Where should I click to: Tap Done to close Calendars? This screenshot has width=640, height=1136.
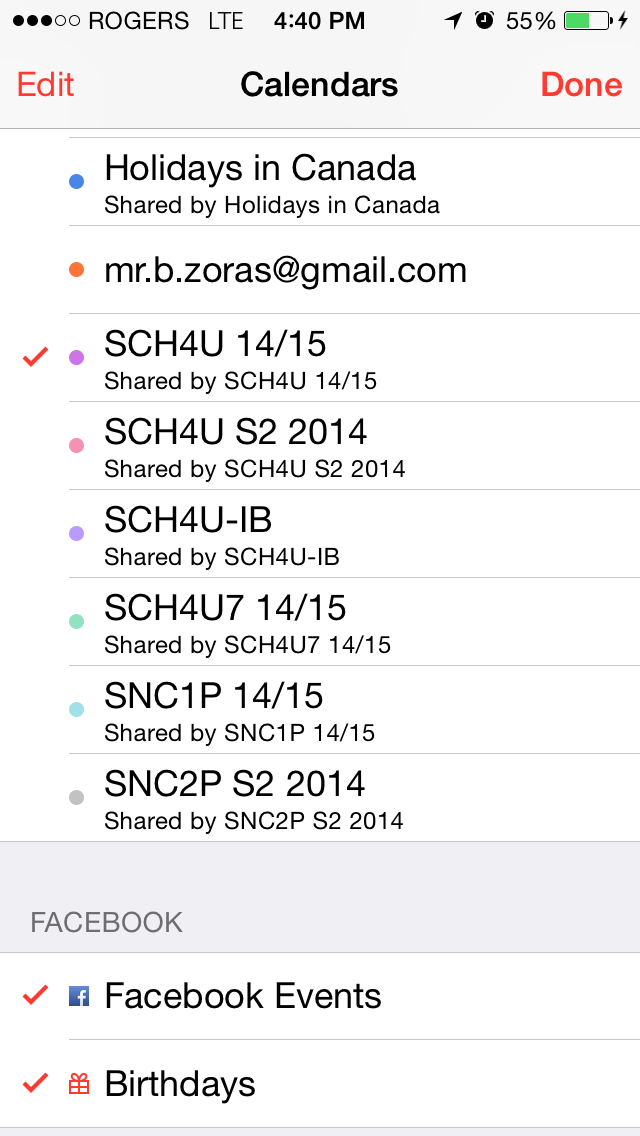click(x=581, y=85)
